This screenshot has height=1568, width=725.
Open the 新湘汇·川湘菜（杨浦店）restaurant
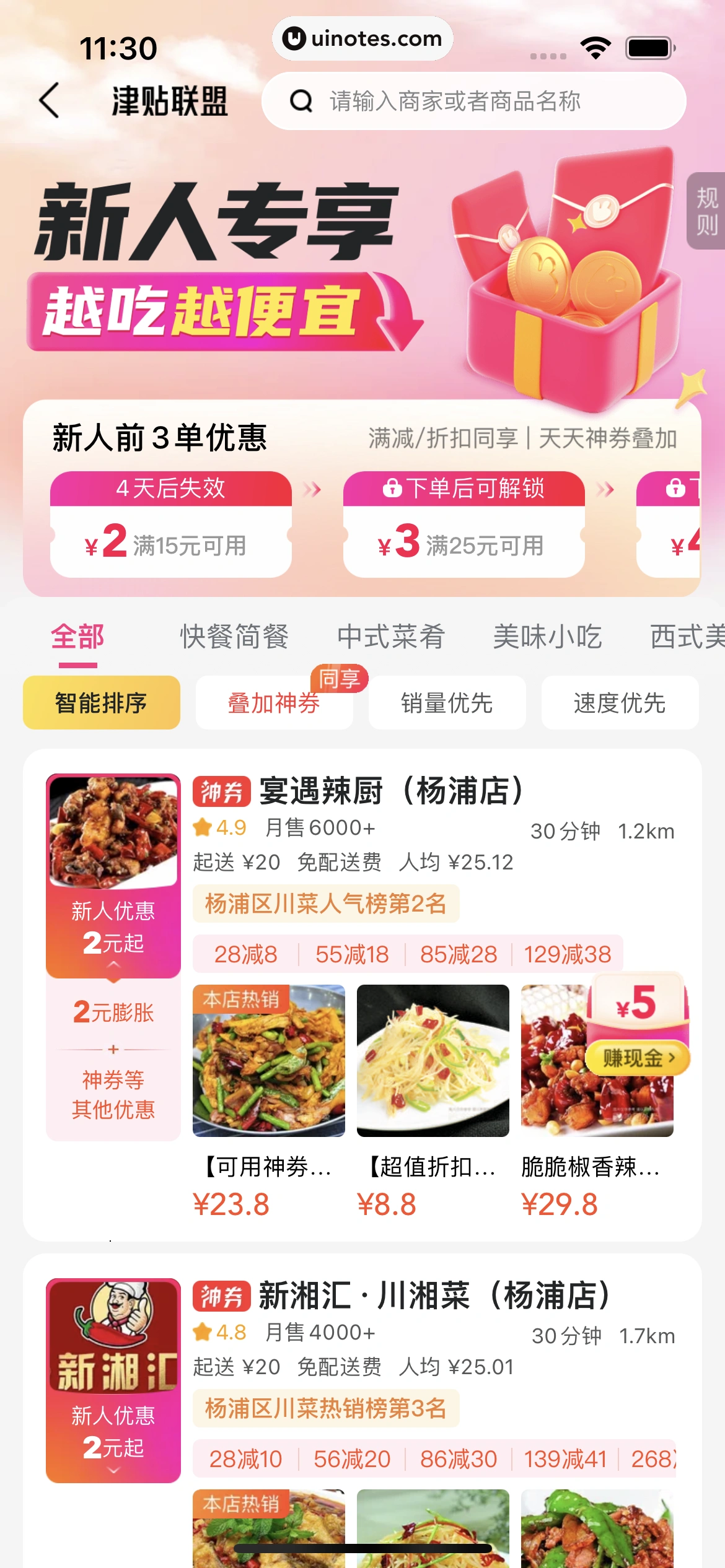tap(434, 1296)
